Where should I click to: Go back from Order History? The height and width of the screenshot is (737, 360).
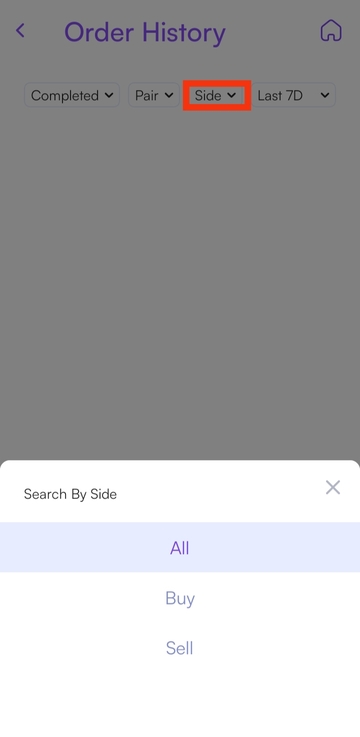(x=20, y=31)
